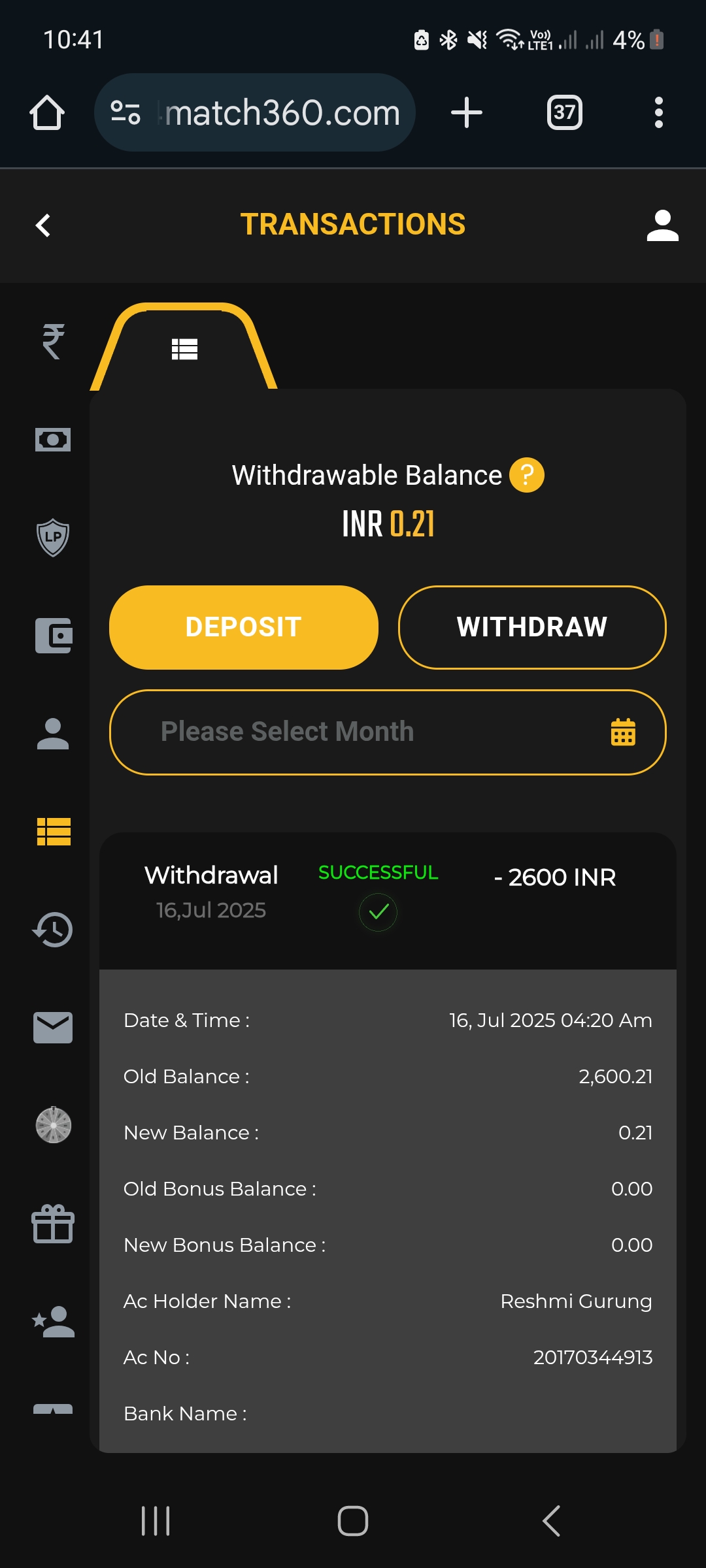
Task: Show Withdrawable Balance help info
Action: click(x=526, y=475)
